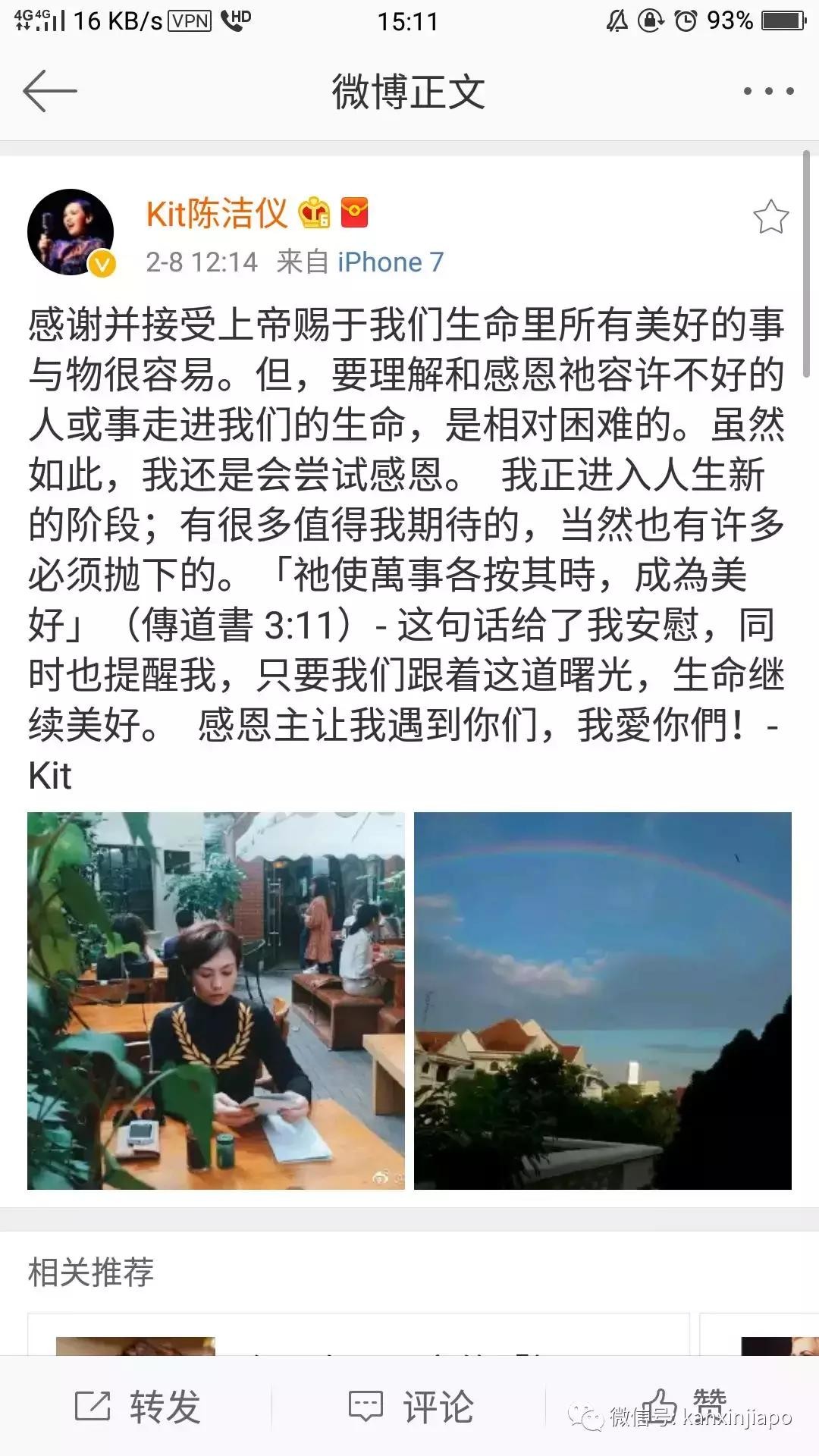
Task: Open Kit陈洁仪's profile avatar
Action: tap(71, 232)
